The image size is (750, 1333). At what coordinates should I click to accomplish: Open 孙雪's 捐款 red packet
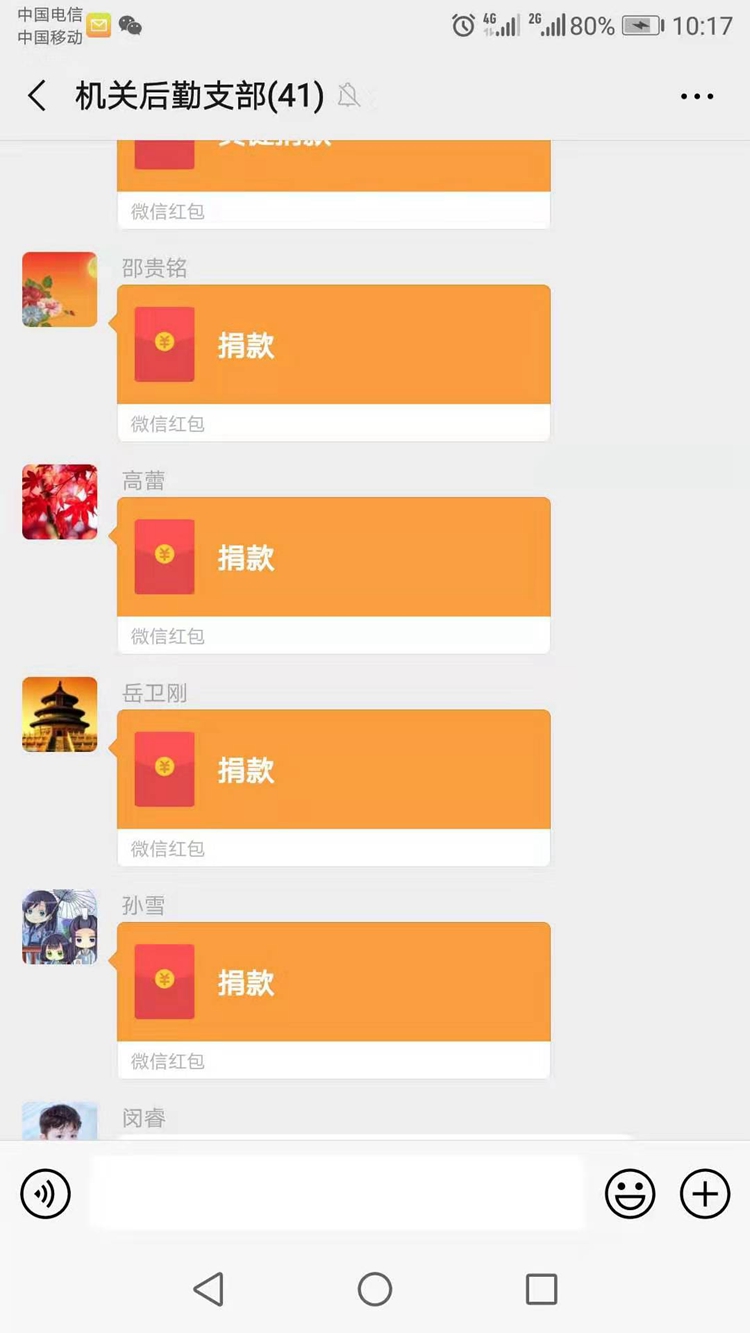point(333,982)
